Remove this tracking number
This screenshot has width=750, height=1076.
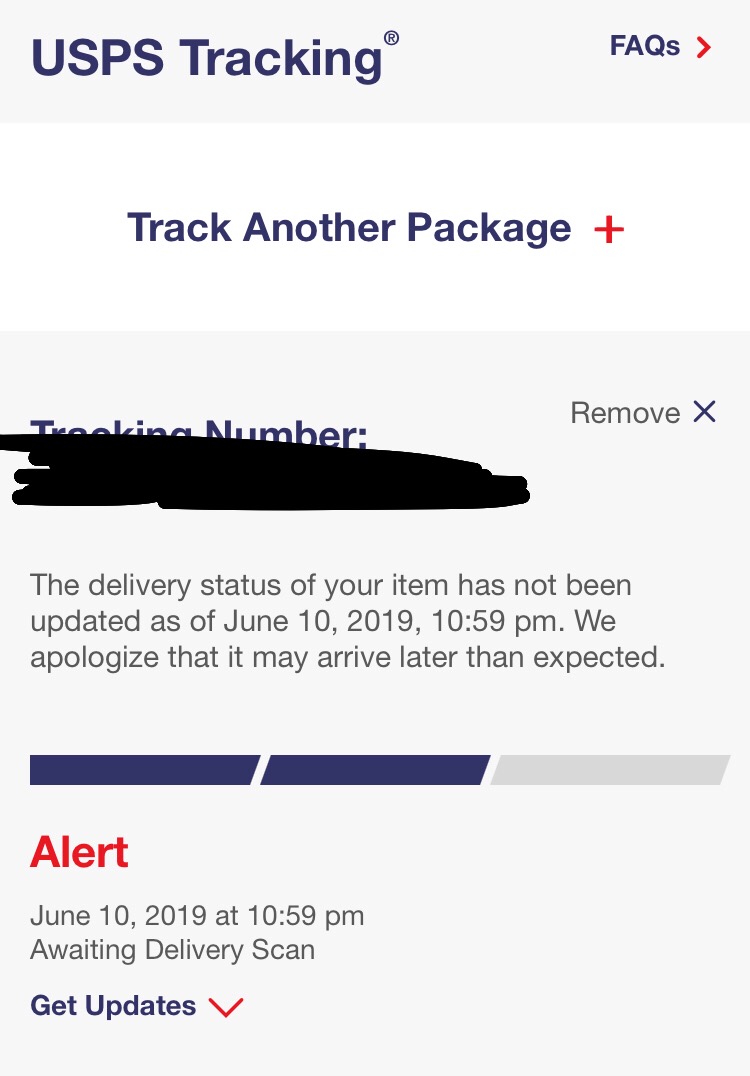[x=643, y=412]
